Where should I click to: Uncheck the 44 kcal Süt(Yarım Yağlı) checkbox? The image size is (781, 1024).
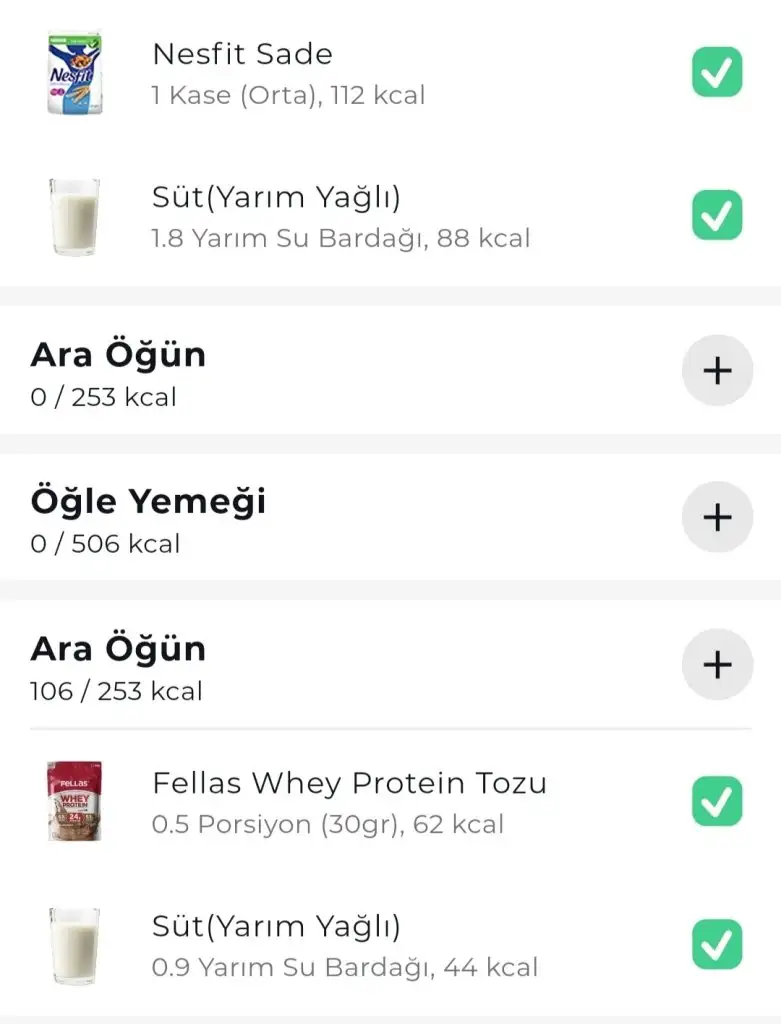click(717, 944)
